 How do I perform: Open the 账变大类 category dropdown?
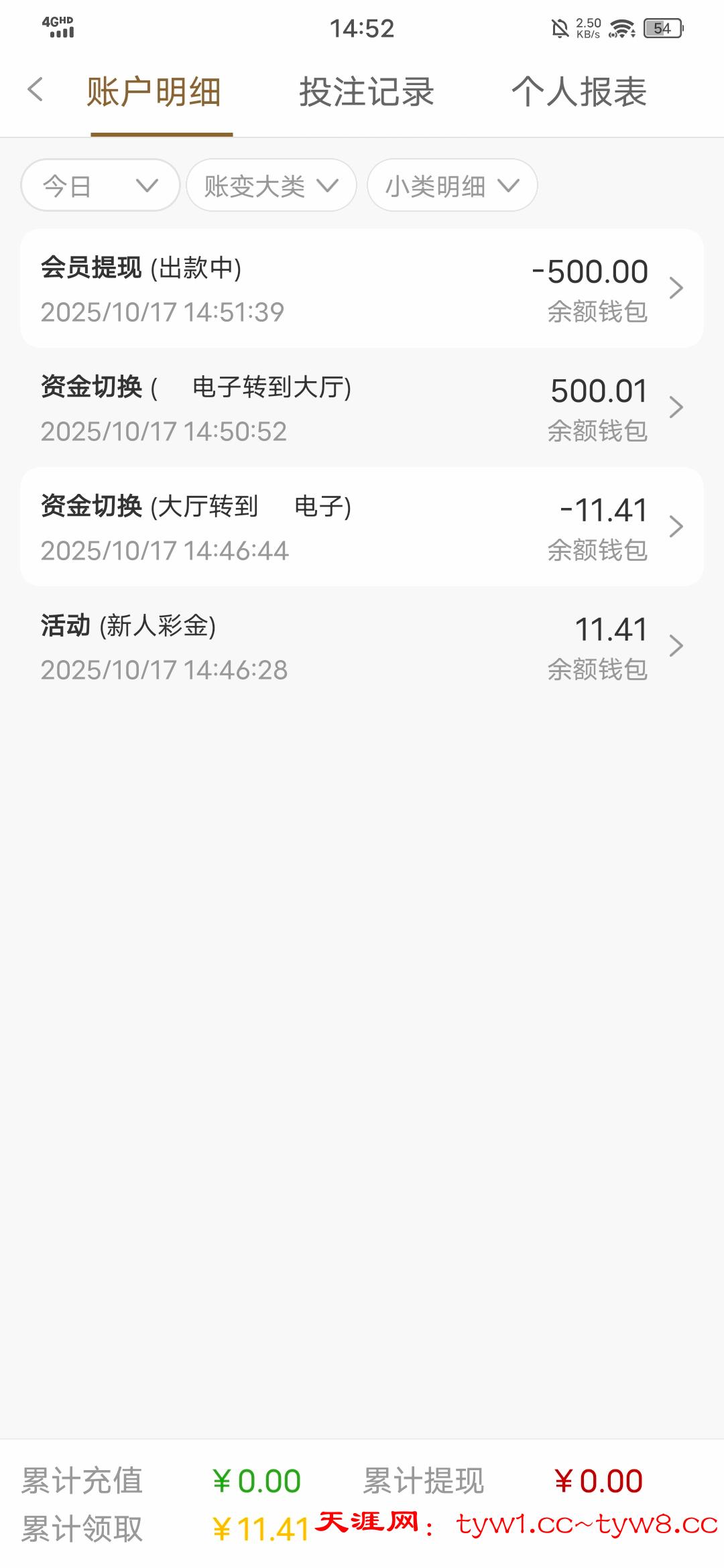pyautogui.click(x=271, y=186)
